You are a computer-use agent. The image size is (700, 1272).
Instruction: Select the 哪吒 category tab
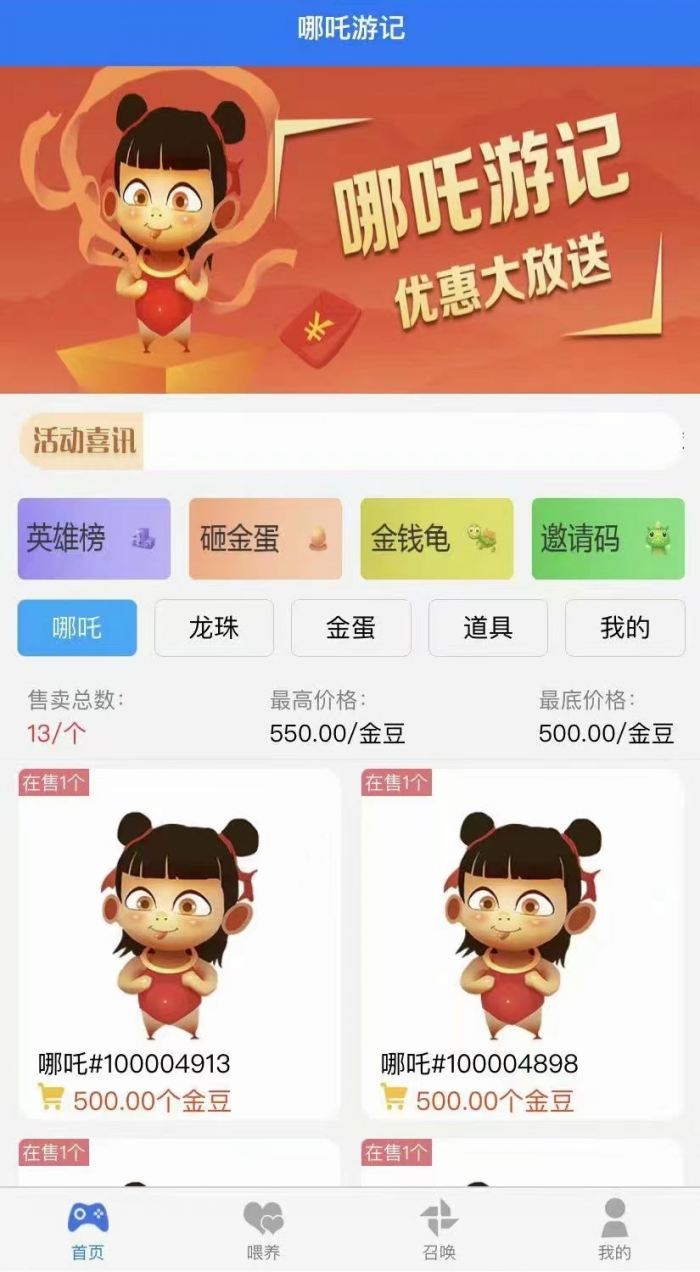(77, 628)
